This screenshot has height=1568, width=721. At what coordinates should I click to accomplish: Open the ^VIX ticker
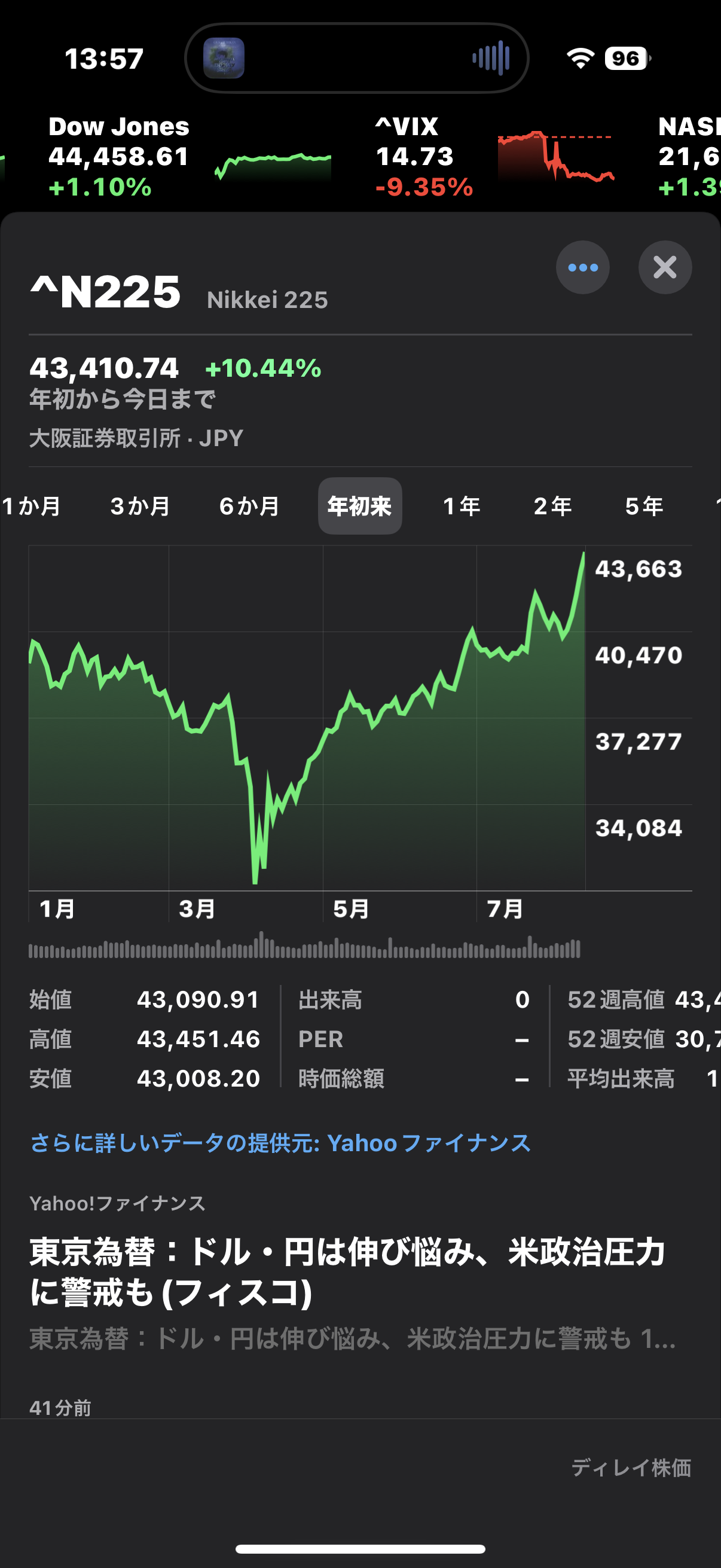494,157
